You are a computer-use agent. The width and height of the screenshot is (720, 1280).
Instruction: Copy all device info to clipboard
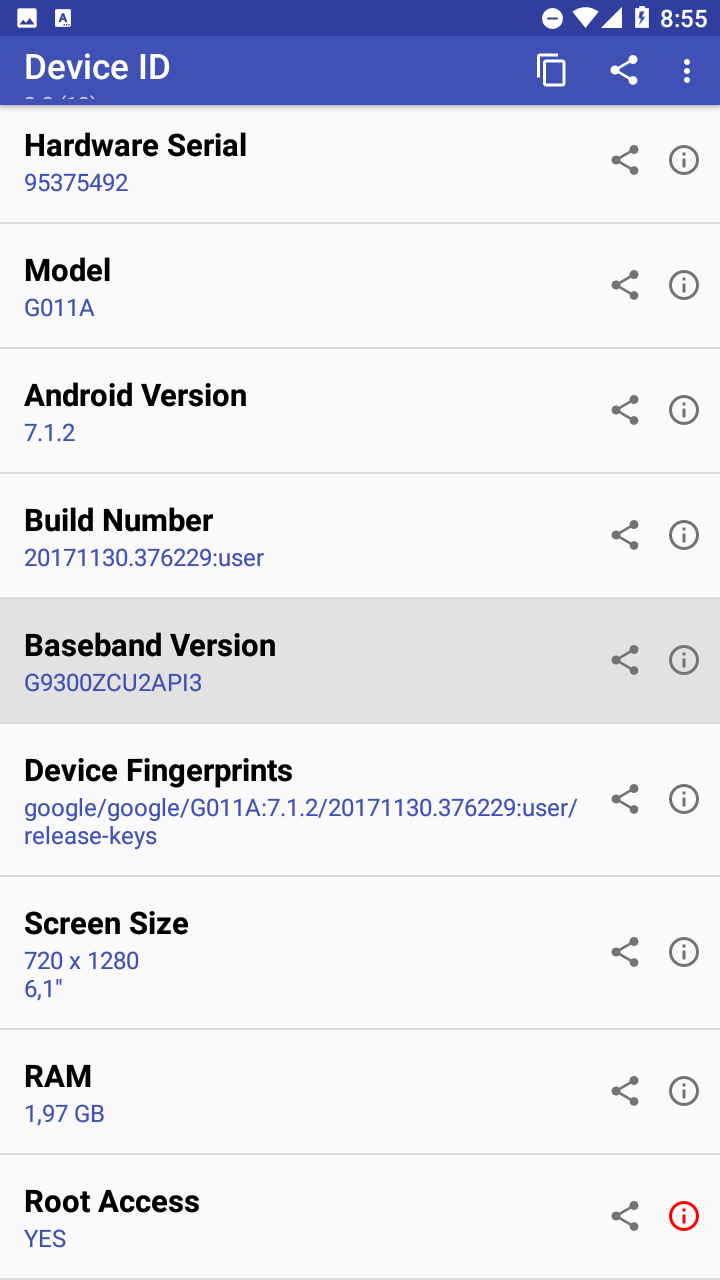coord(551,70)
